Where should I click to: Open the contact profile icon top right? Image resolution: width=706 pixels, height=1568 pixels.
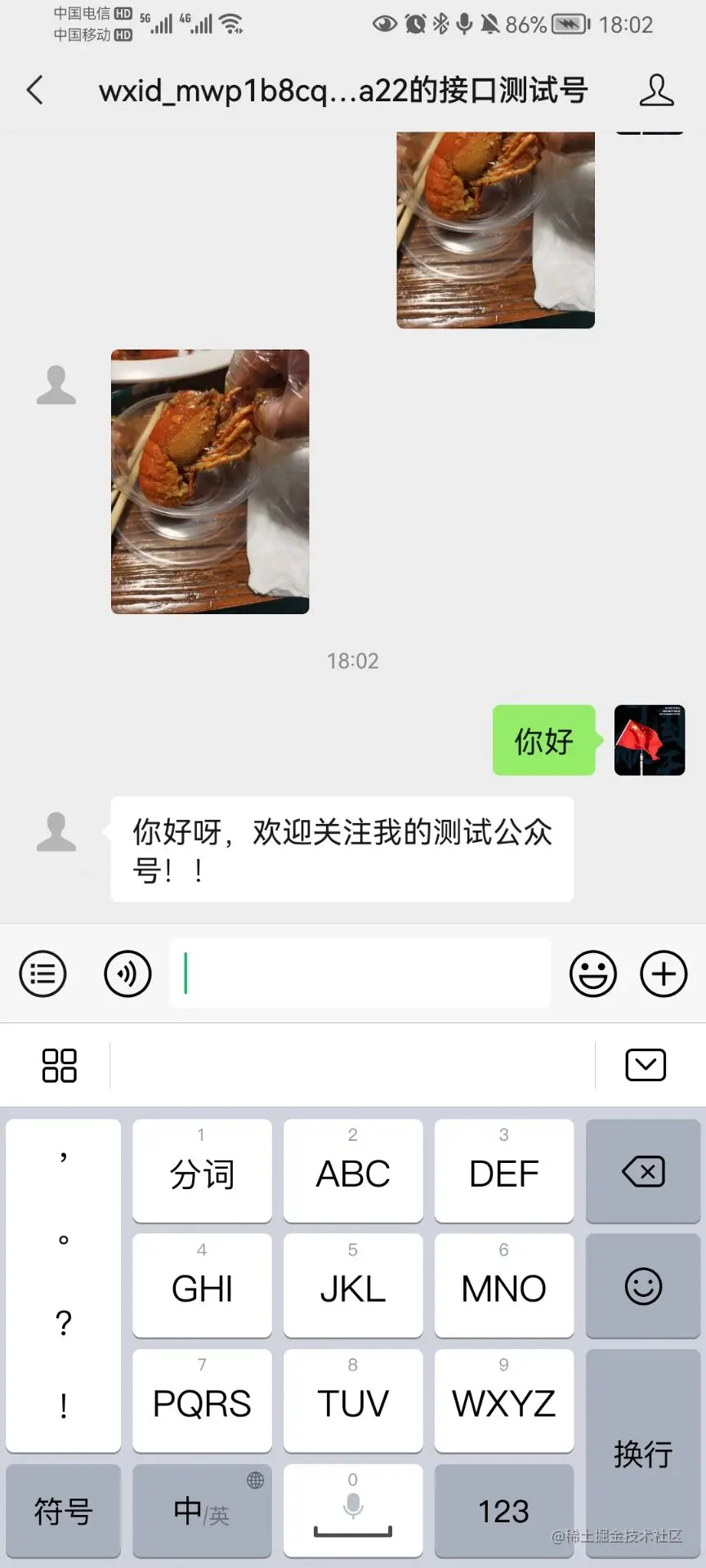point(656,91)
